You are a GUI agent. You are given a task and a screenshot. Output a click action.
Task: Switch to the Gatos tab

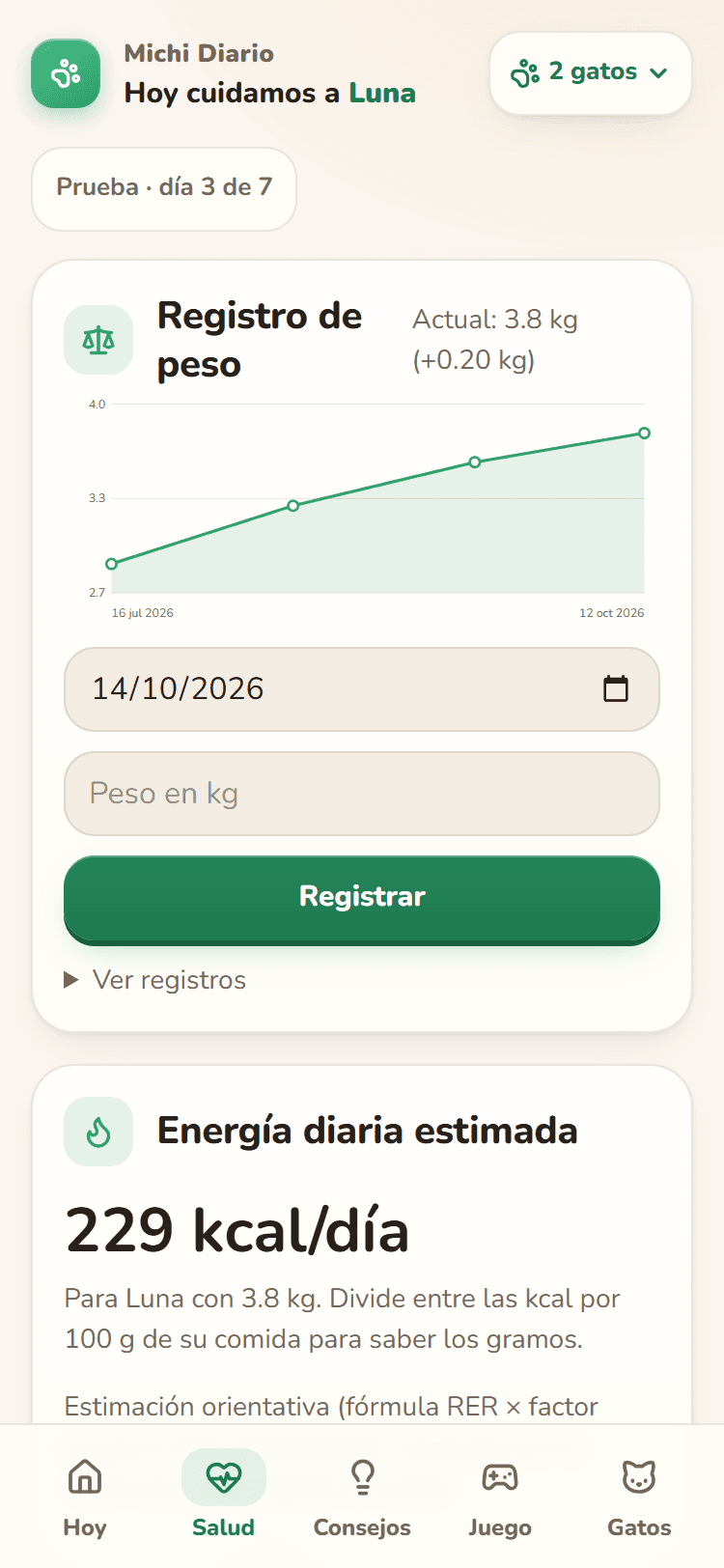tap(639, 1497)
